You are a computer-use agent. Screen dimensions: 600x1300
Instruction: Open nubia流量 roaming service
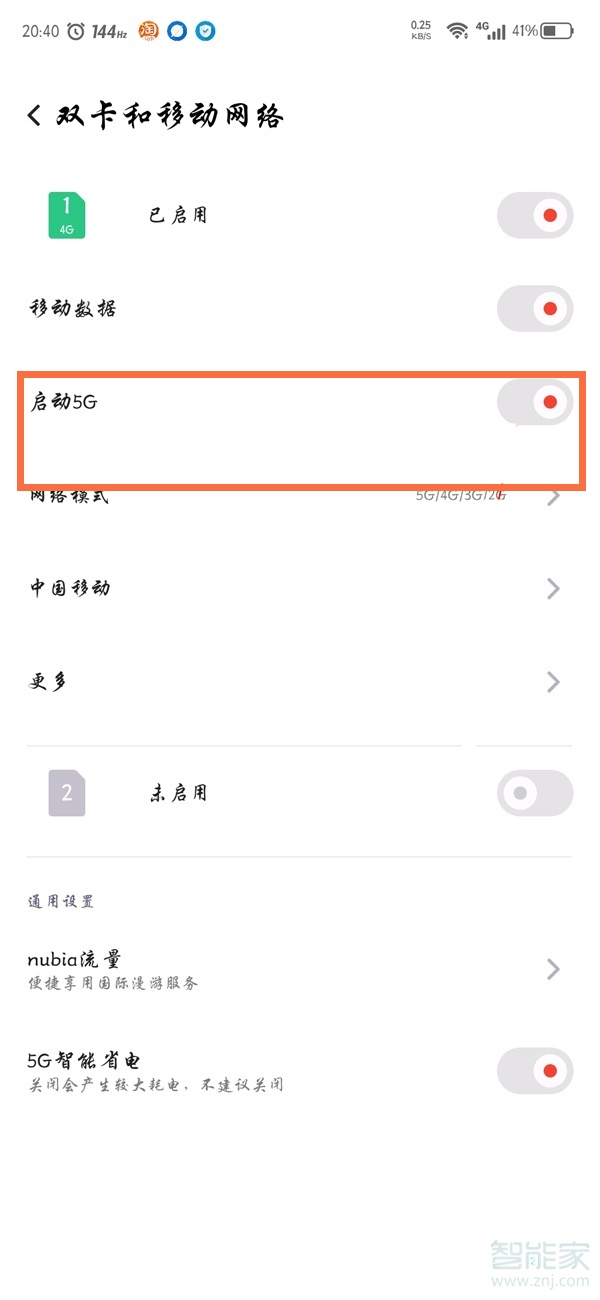coord(300,969)
